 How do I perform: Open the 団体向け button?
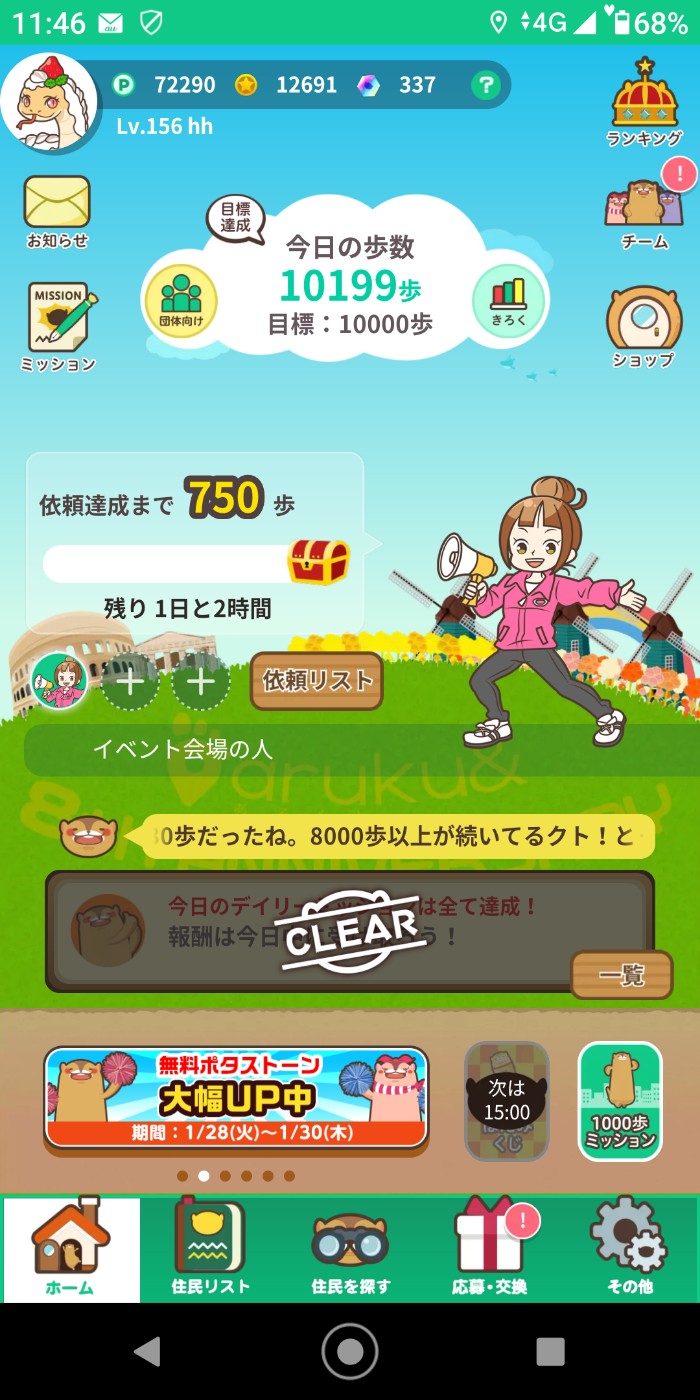point(181,300)
